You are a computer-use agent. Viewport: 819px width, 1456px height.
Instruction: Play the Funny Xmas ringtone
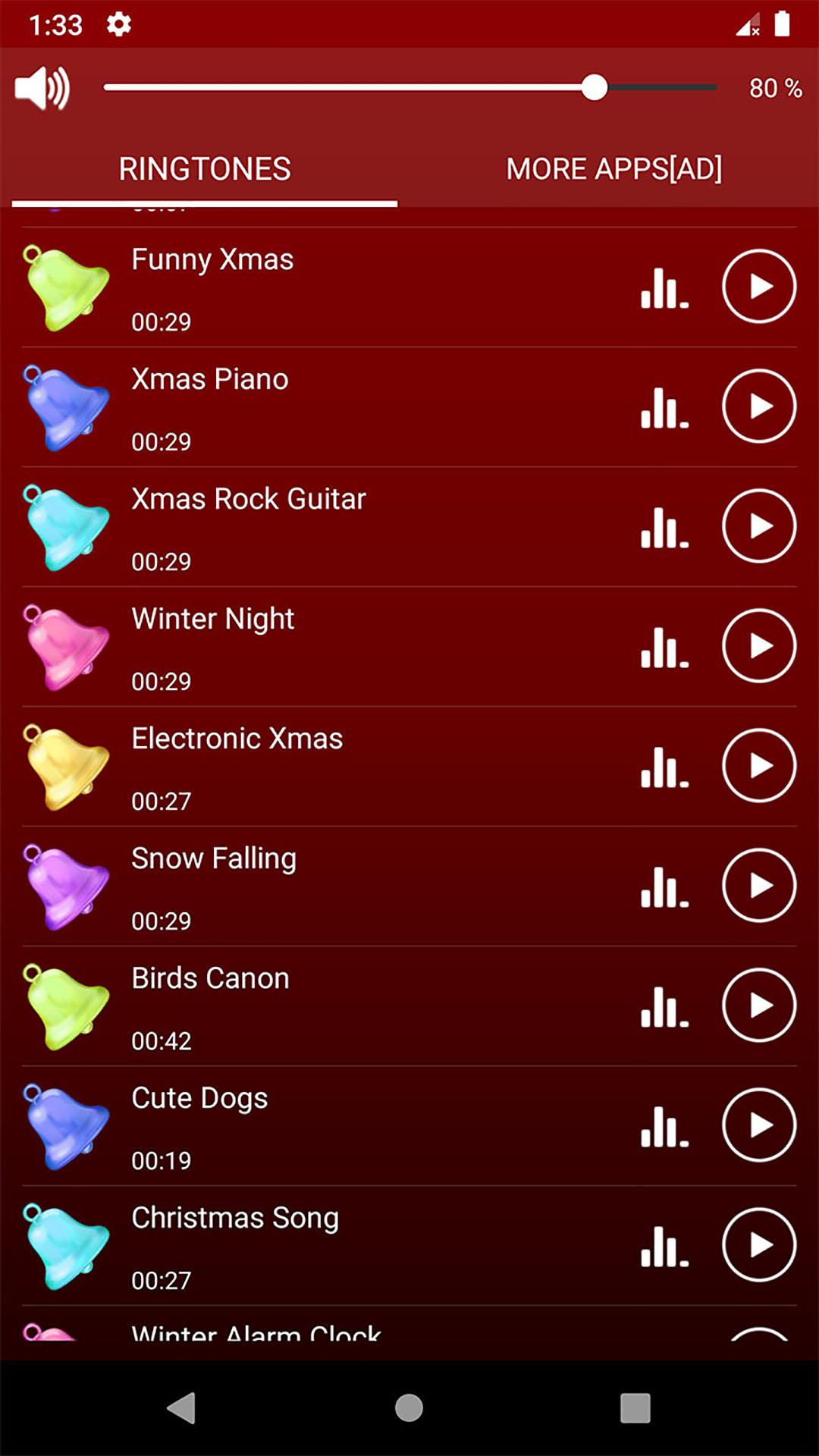click(758, 287)
